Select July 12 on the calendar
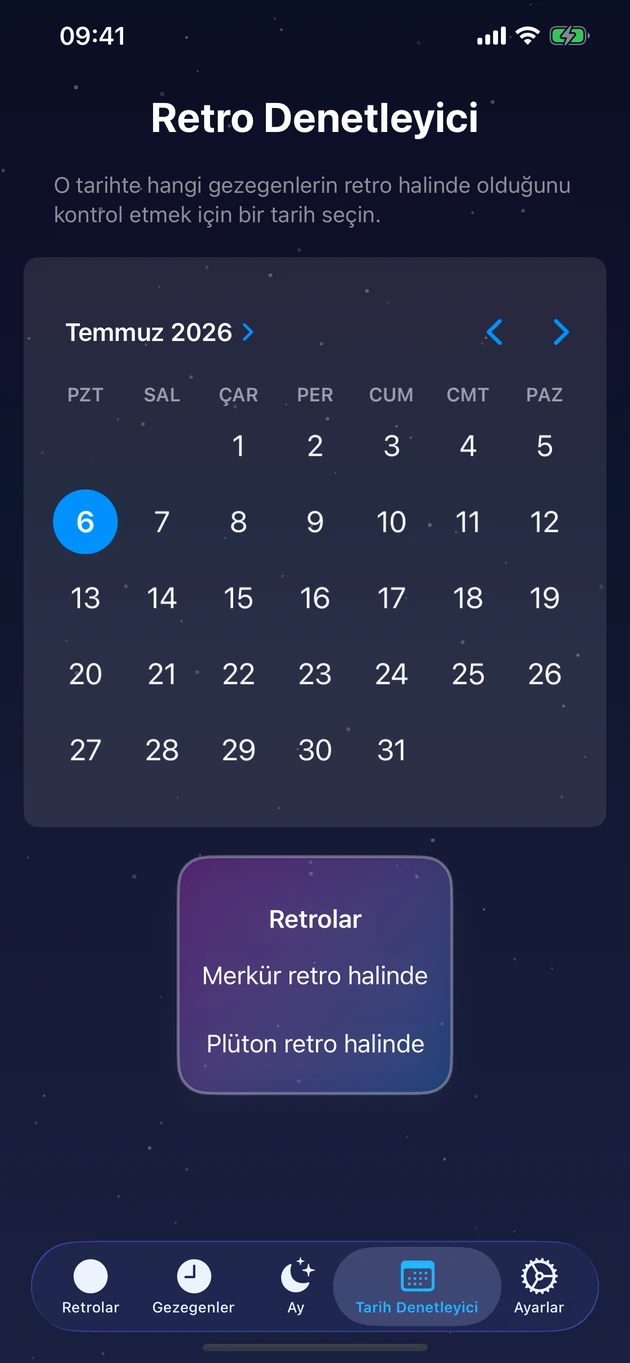The width and height of the screenshot is (630, 1363). click(x=544, y=522)
